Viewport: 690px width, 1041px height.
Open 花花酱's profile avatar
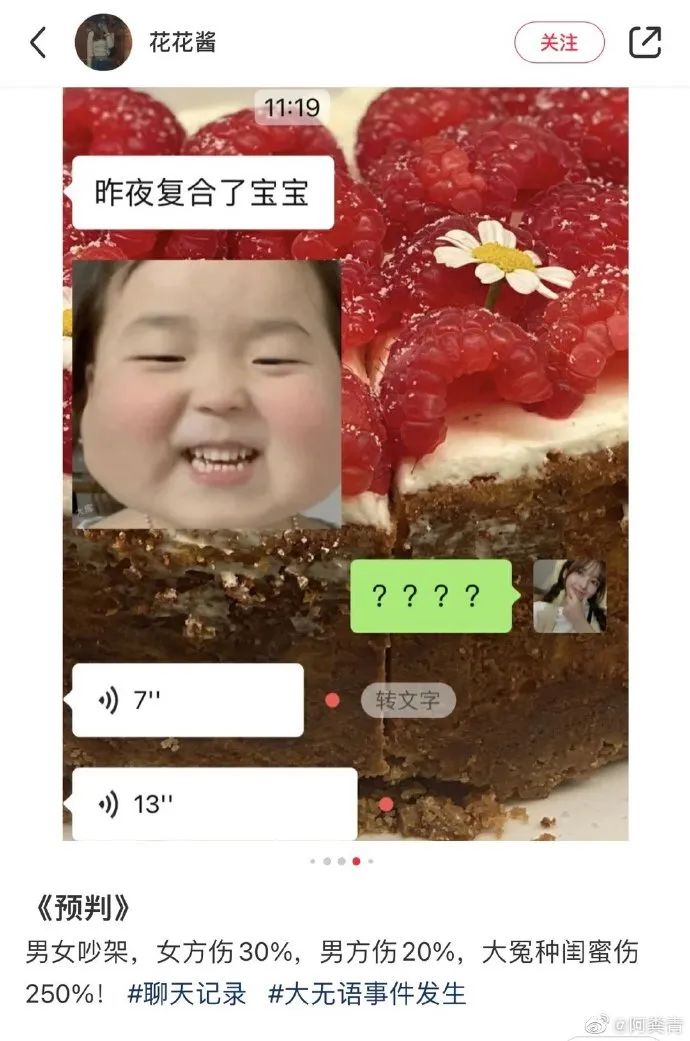click(x=103, y=42)
